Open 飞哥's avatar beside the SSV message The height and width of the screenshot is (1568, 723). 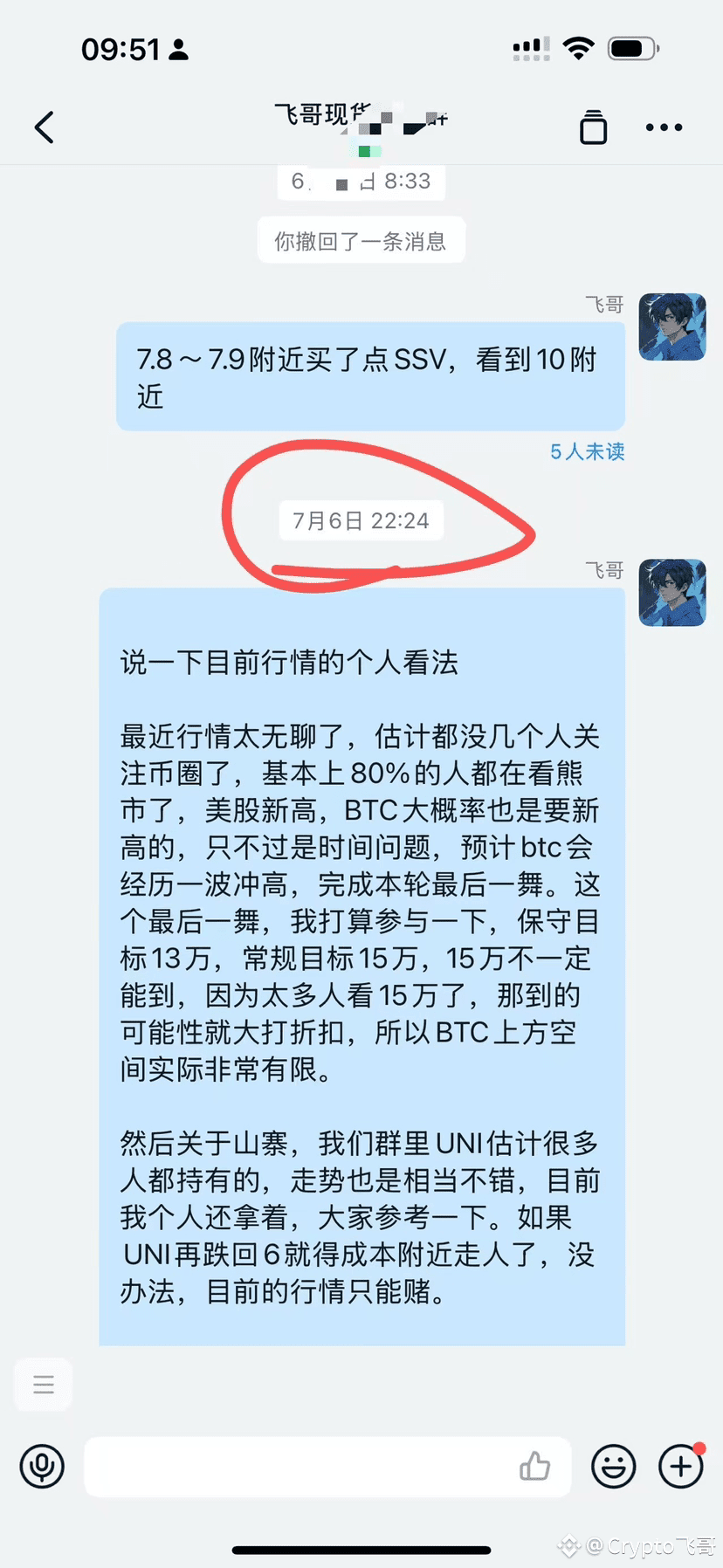pyautogui.click(x=671, y=327)
